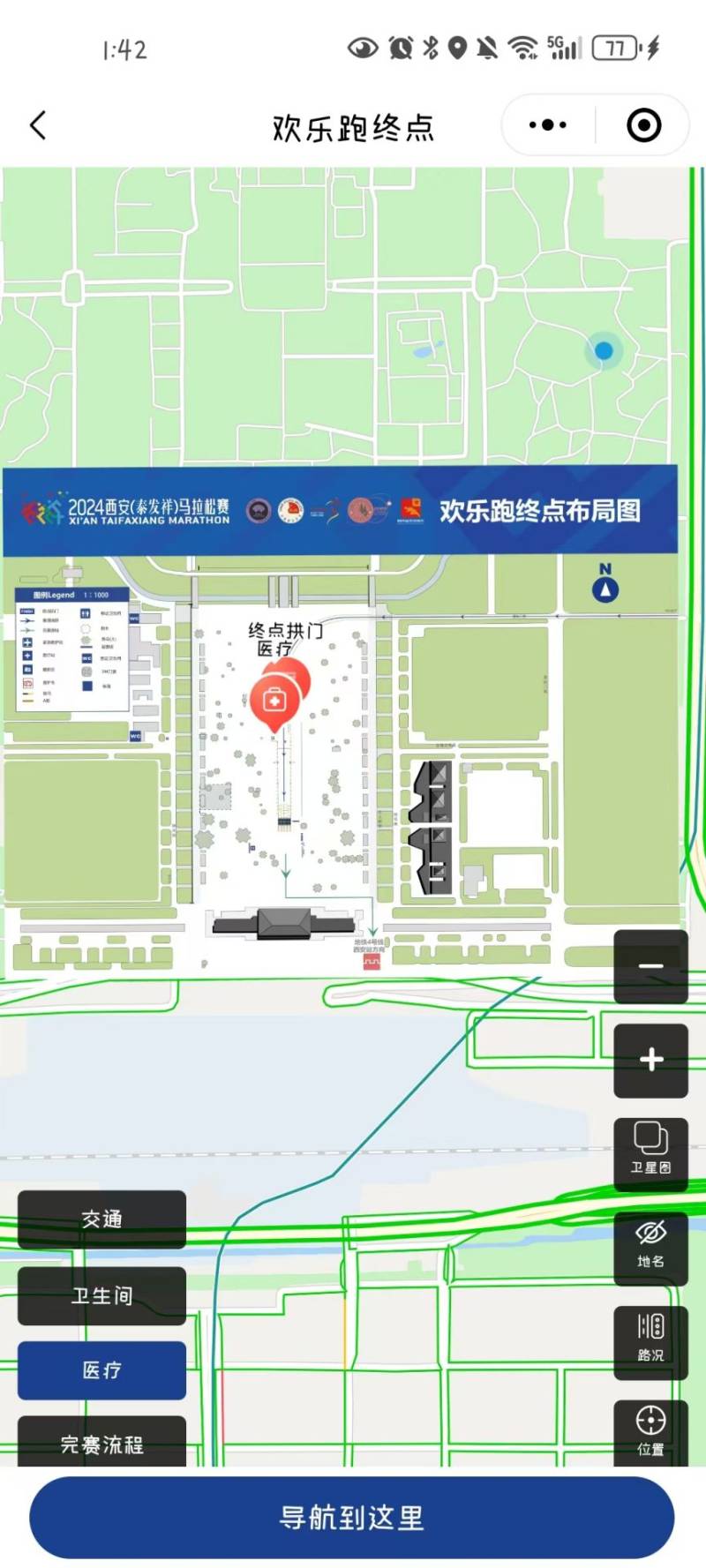706x1568 pixels.
Task: Tap the Wi-Fi icon in the status bar
Action: coord(524,49)
